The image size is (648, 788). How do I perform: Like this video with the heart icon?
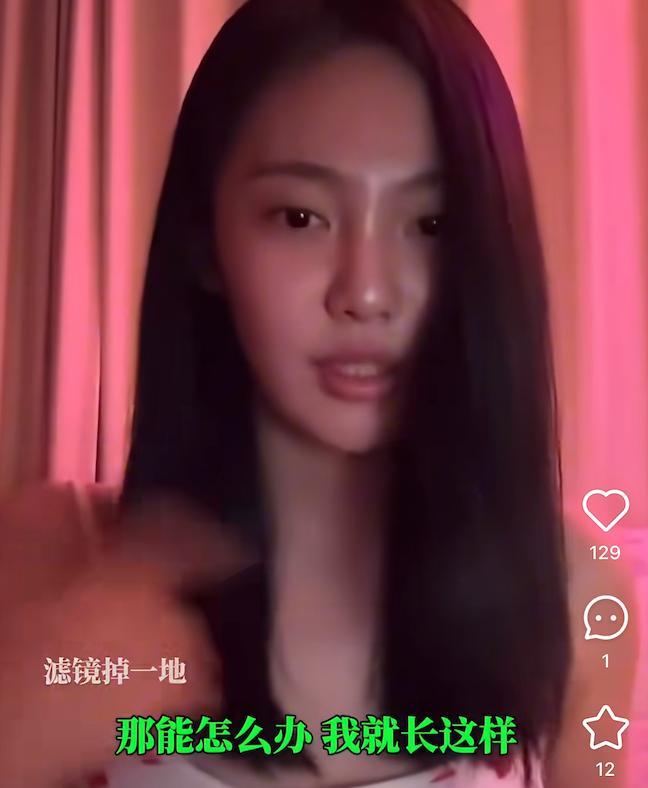pyautogui.click(x=604, y=512)
